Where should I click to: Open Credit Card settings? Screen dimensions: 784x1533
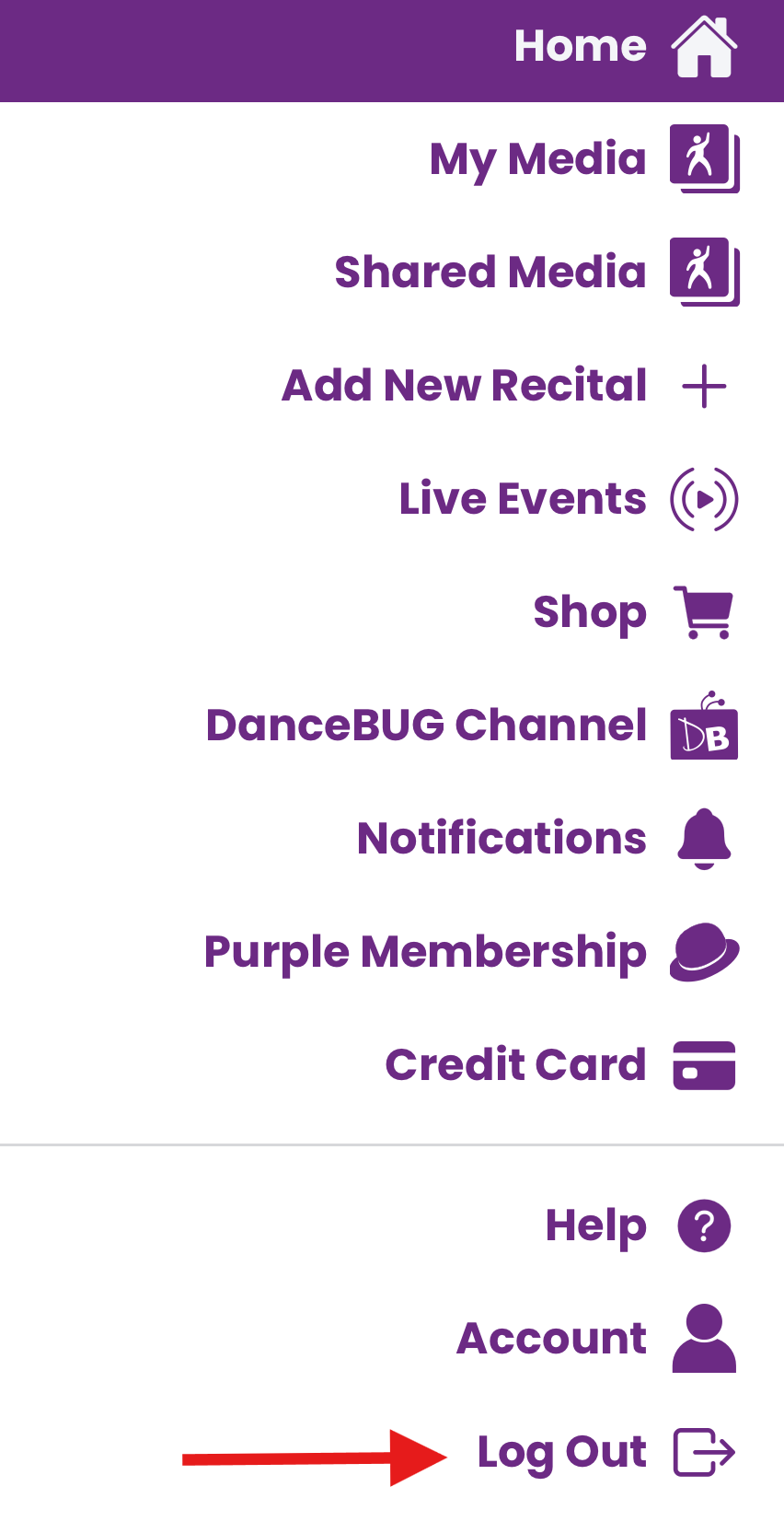(392, 1064)
